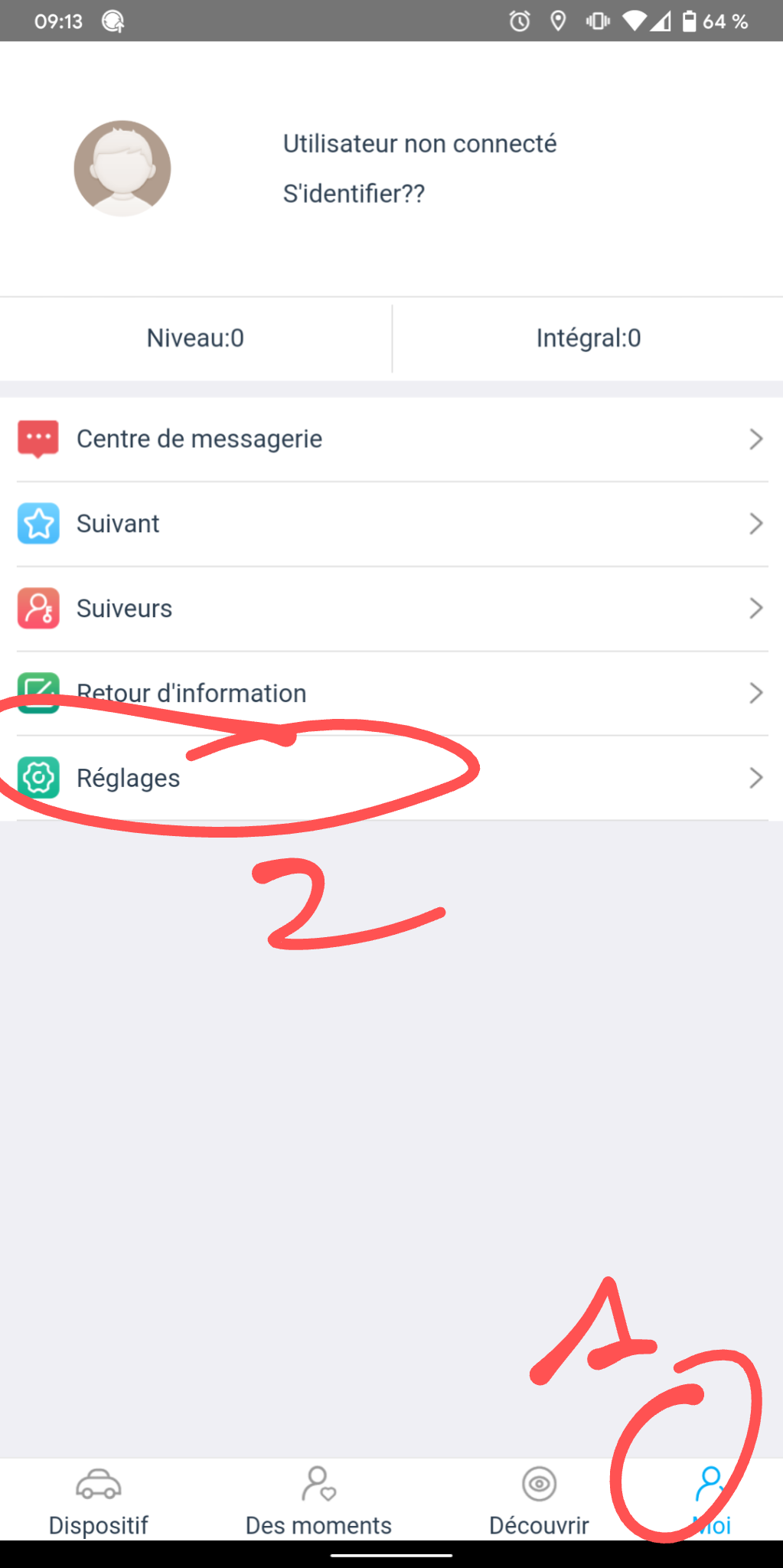Open the Suiveurs list
The height and width of the screenshot is (1568, 783).
[x=392, y=609]
